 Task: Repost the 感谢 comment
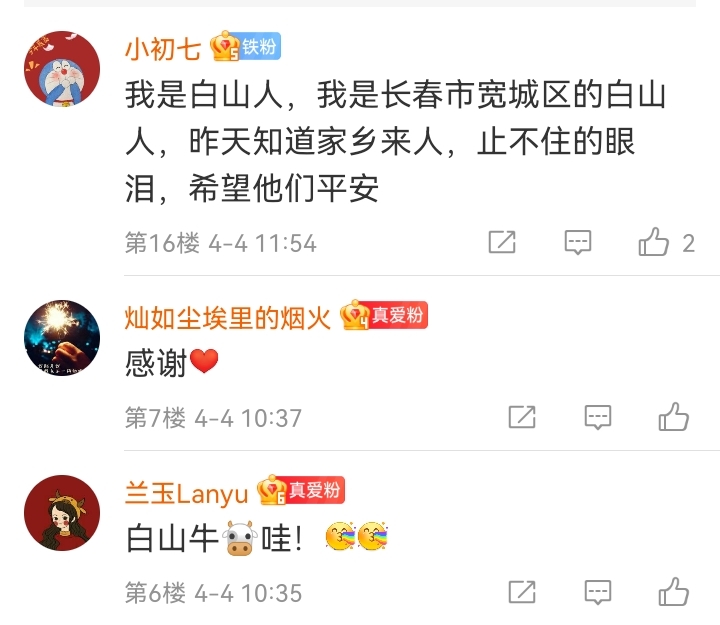click(521, 417)
